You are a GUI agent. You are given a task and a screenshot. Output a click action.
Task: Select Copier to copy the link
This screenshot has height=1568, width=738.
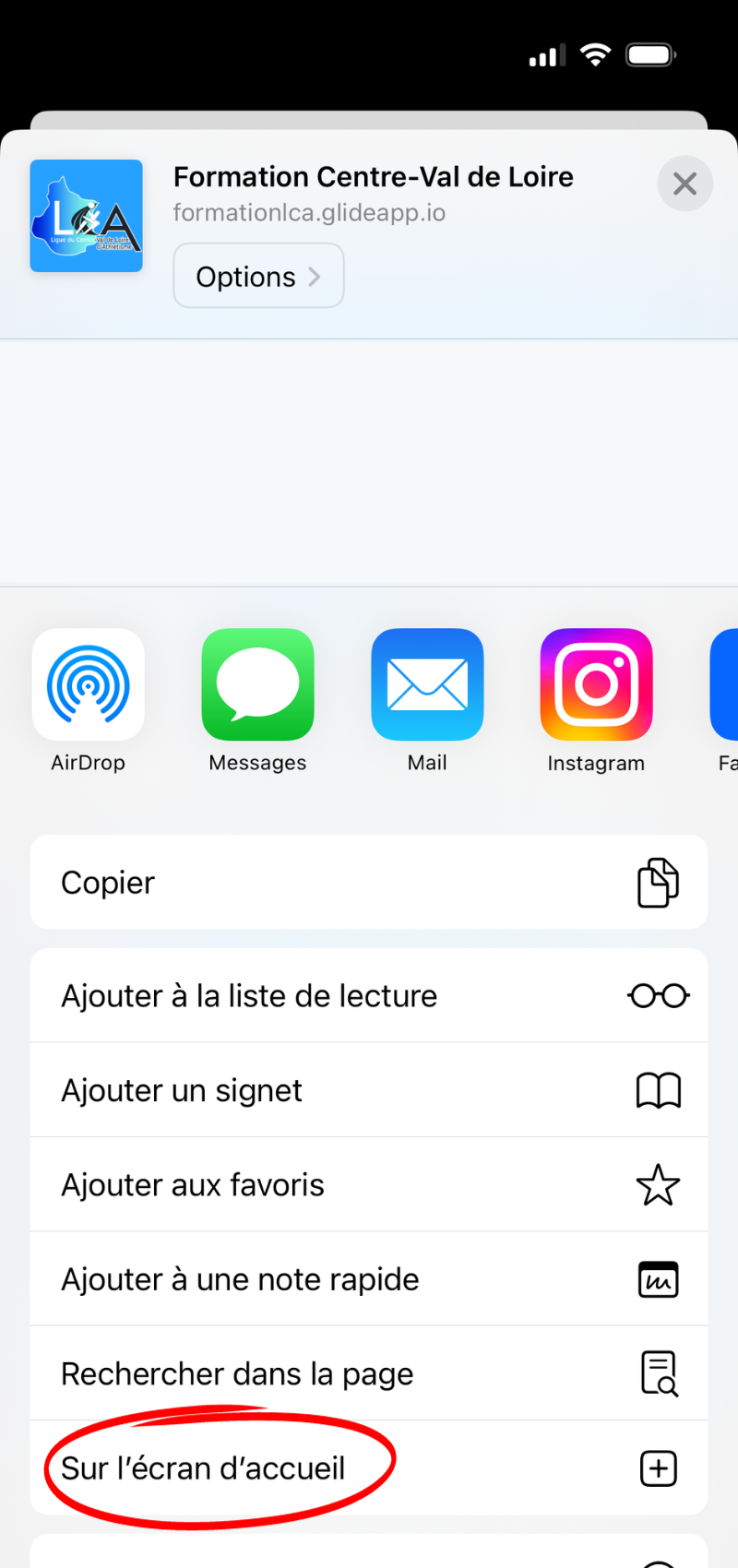coord(369,883)
